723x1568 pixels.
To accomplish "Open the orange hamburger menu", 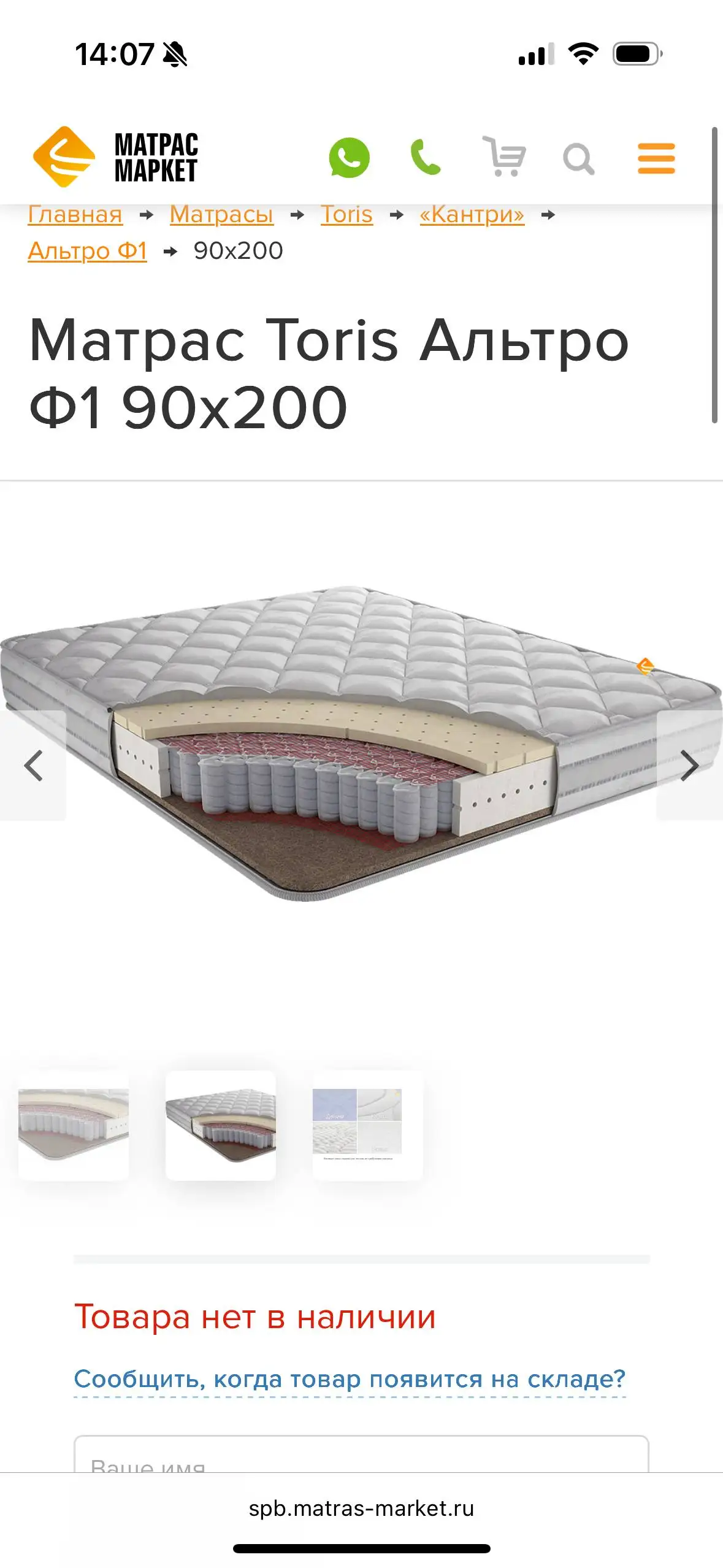I will pos(656,158).
